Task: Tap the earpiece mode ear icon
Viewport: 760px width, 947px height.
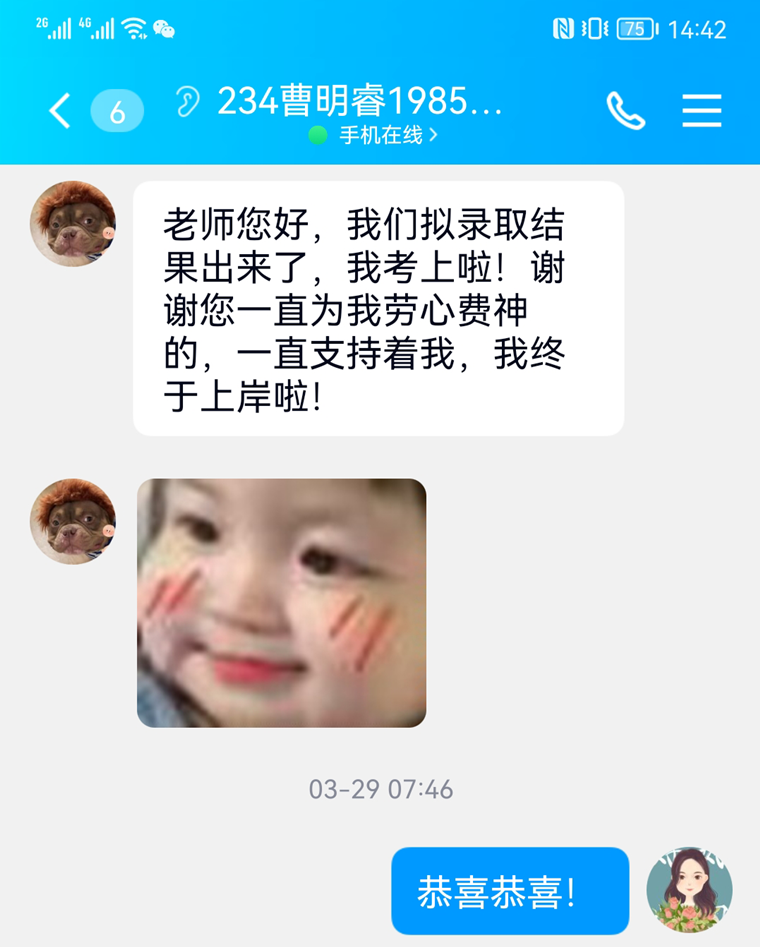Action: pos(187,102)
